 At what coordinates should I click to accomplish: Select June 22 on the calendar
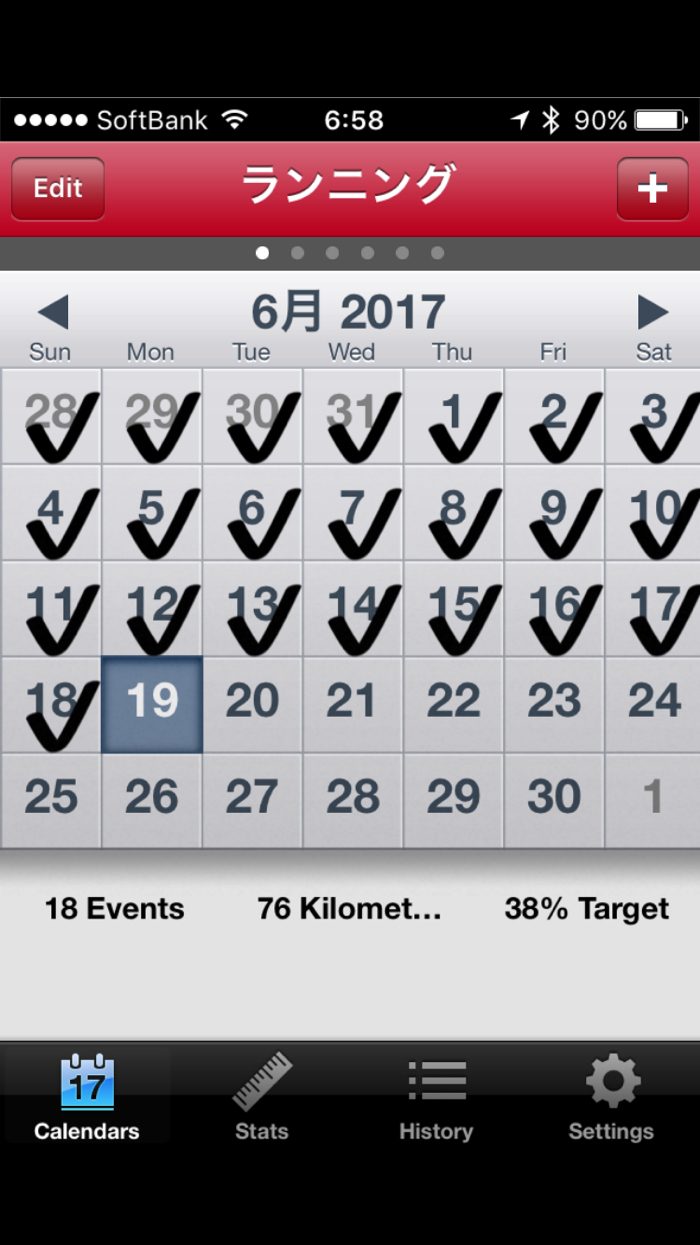(453, 704)
